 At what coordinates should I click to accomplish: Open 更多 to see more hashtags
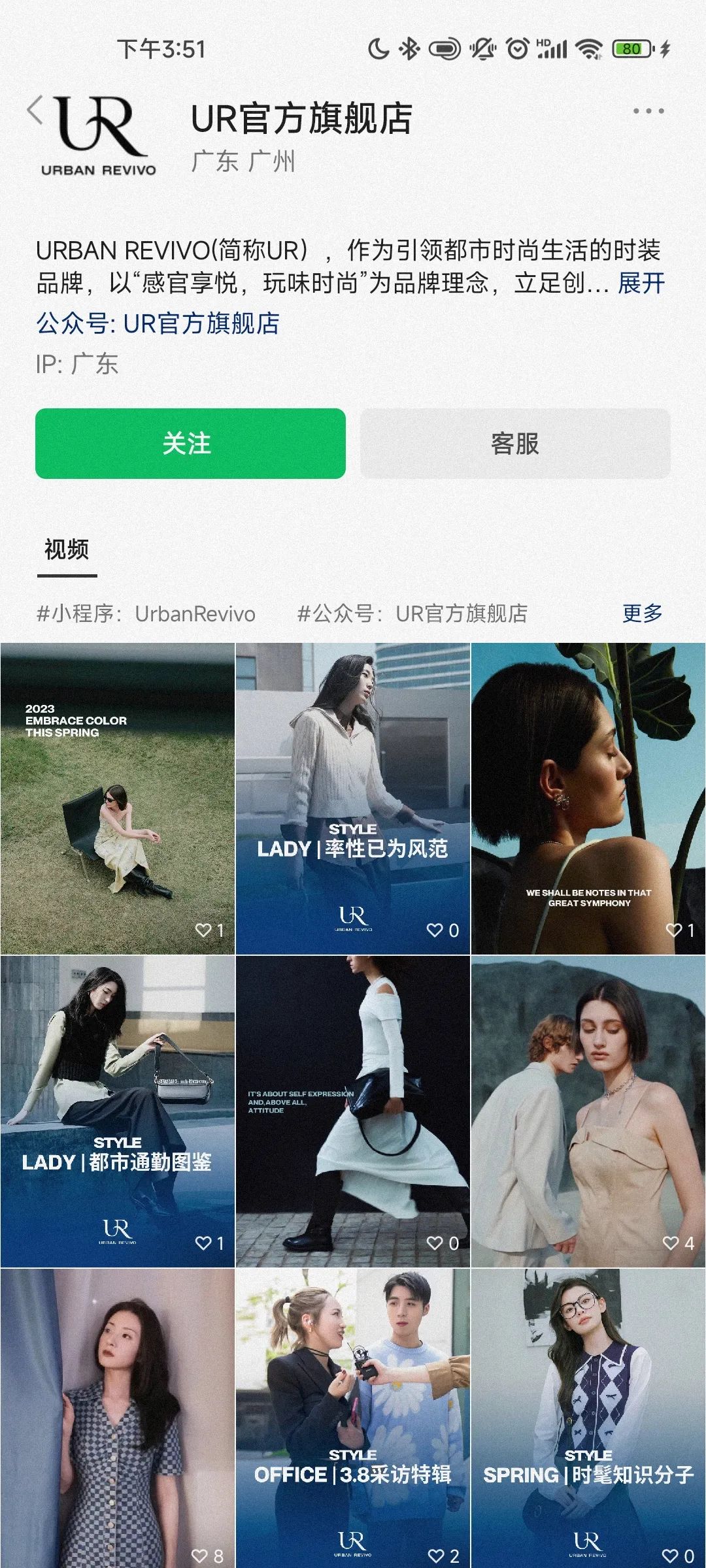643,613
